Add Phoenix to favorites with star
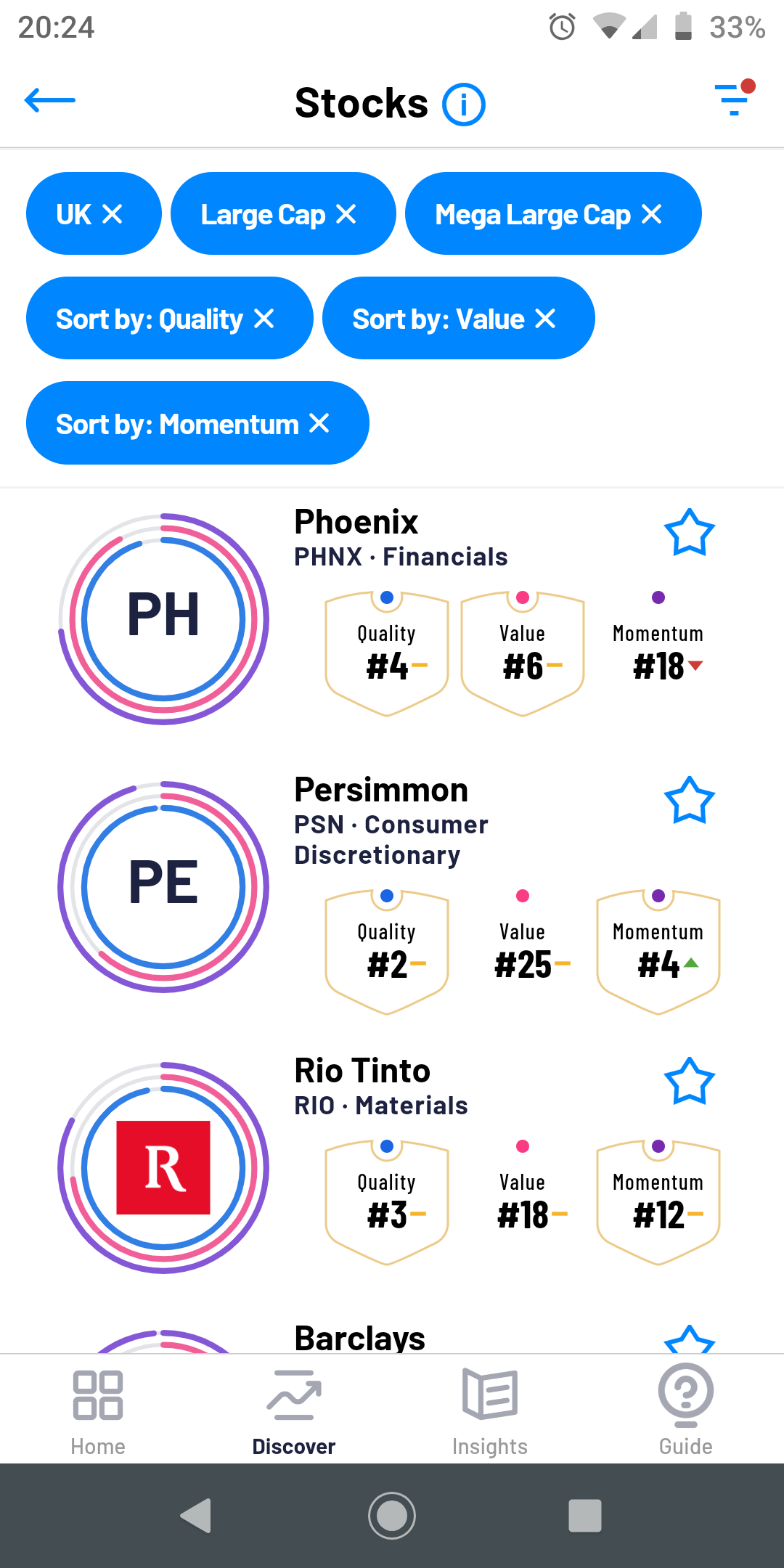 click(x=689, y=533)
